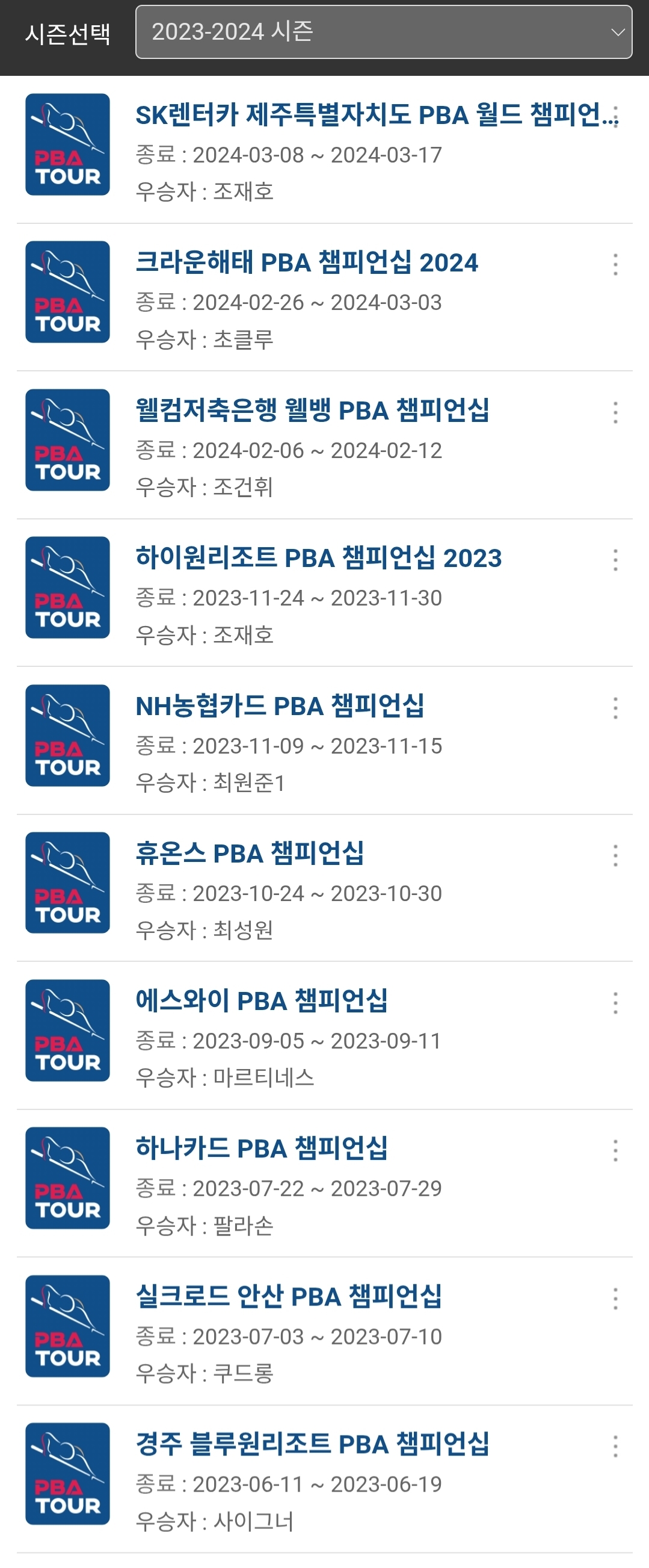Open the overflow menu for 하이원리조트 PBA 챔피언십
Screen dimensions: 649x1568
coord(615,560)
